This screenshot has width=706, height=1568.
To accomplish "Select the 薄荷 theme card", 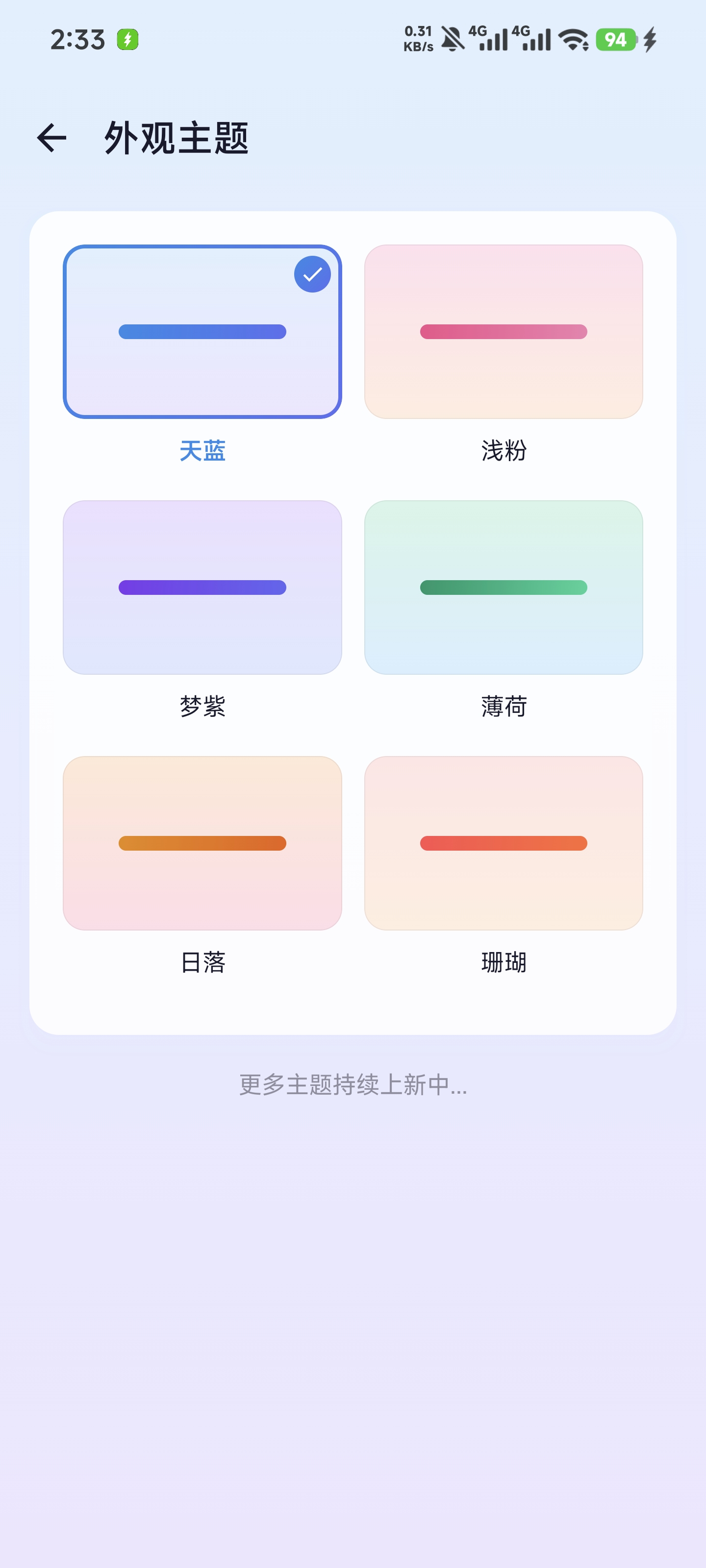I will pyautogui.click(x=503, y=588).
